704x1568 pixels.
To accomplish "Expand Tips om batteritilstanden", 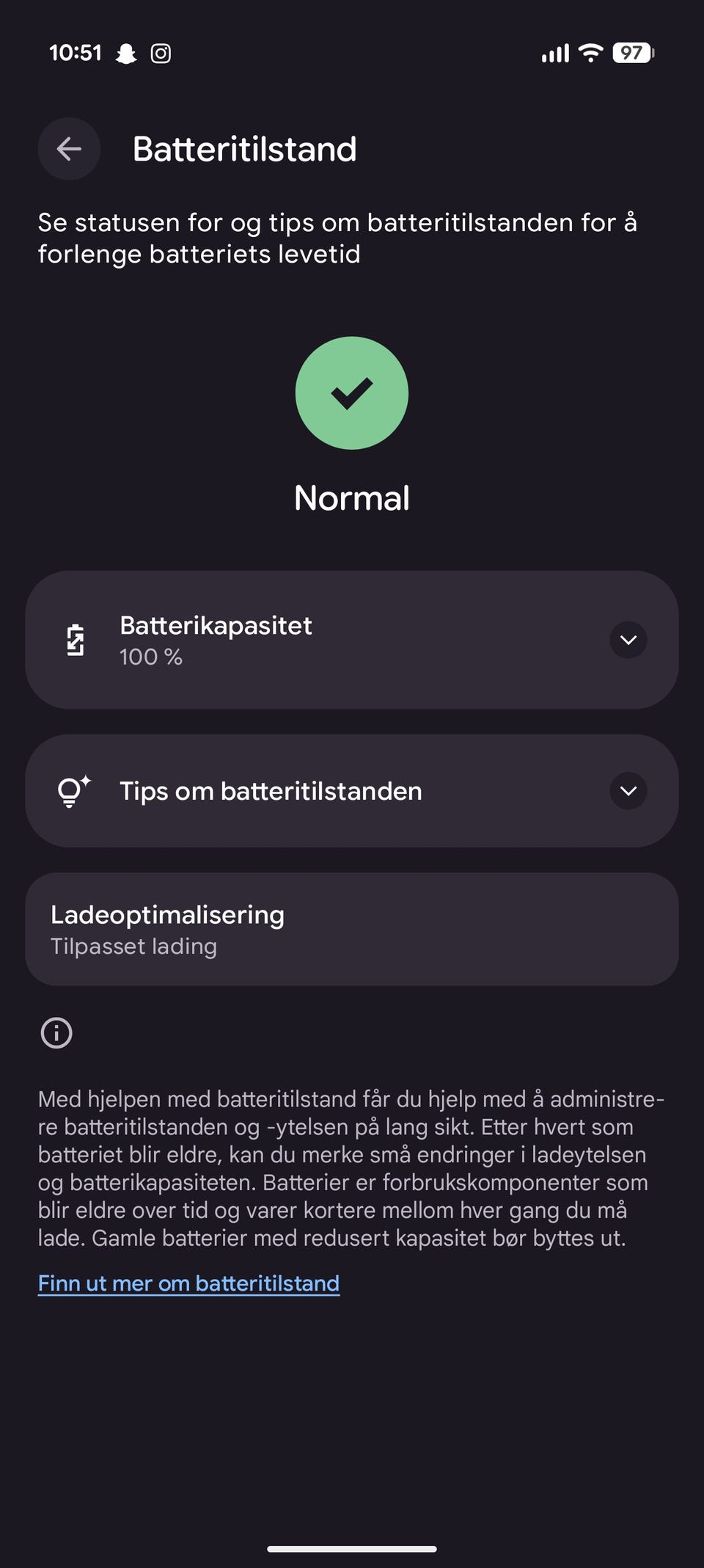I will click(x=628, y=791).
